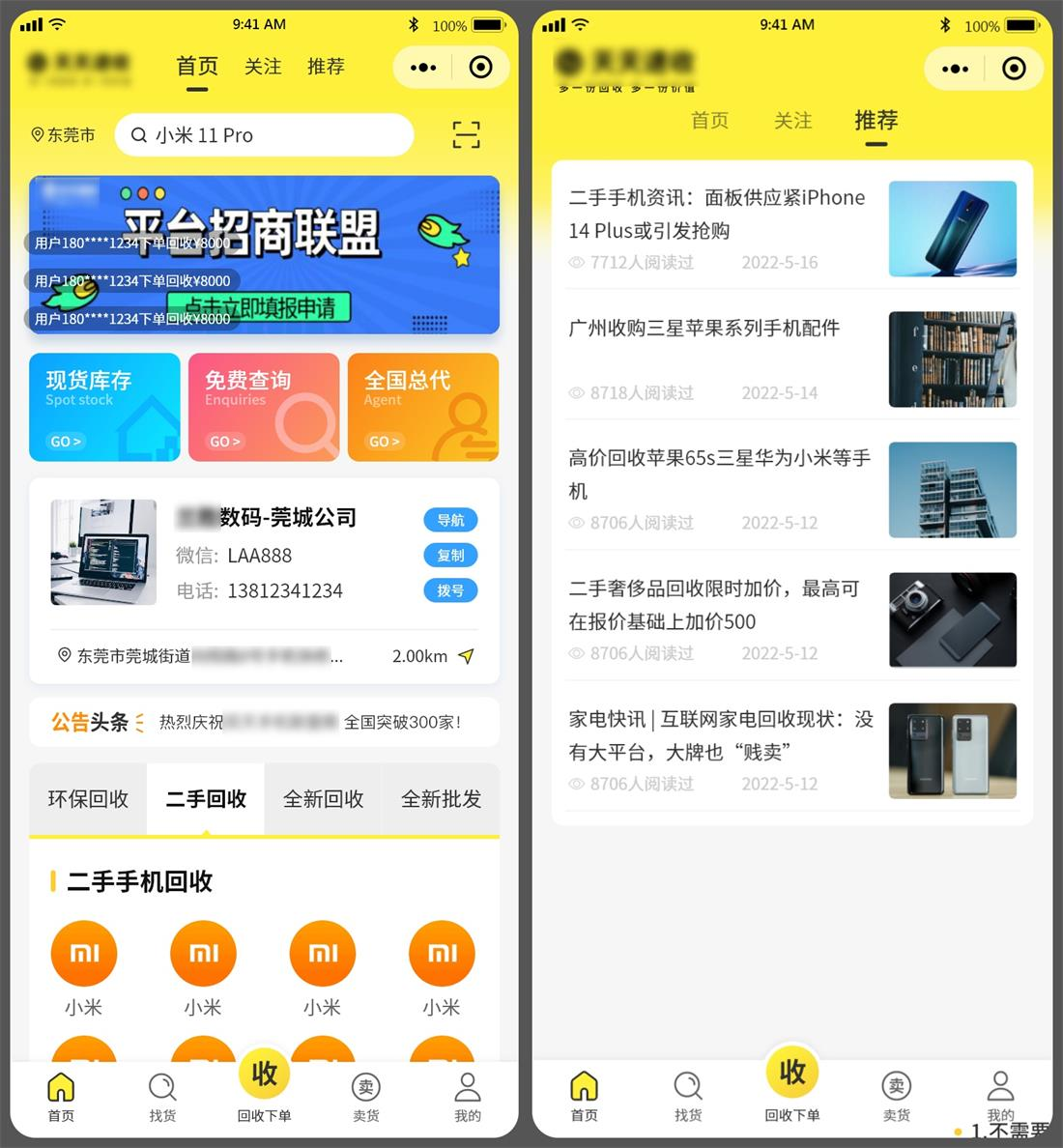The image size is (1063, 1148).
Task: Switch to the 环保回收 tab
Action: [88, 799]
